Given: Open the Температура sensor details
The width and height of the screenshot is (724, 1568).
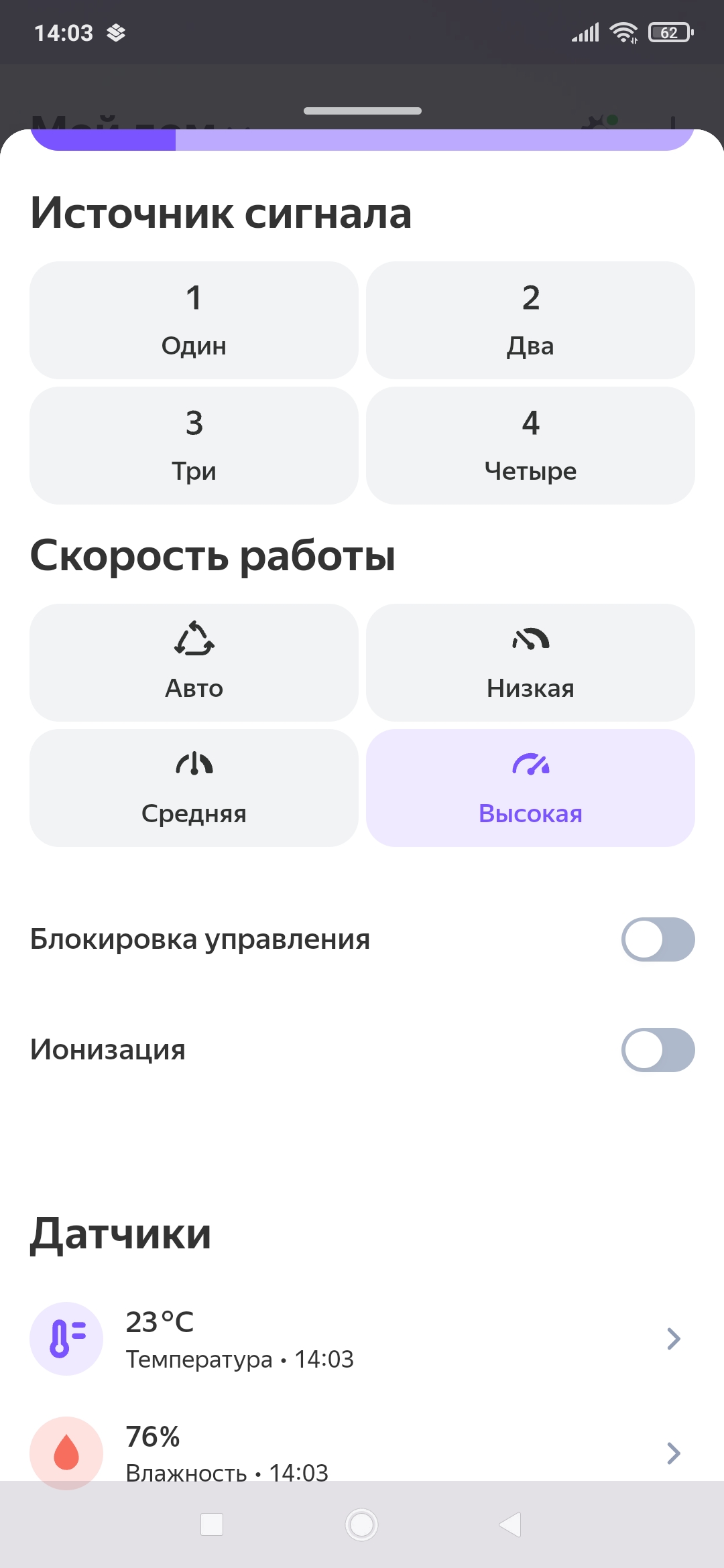Looking at the screenshot, I should tap(362, 1339).
